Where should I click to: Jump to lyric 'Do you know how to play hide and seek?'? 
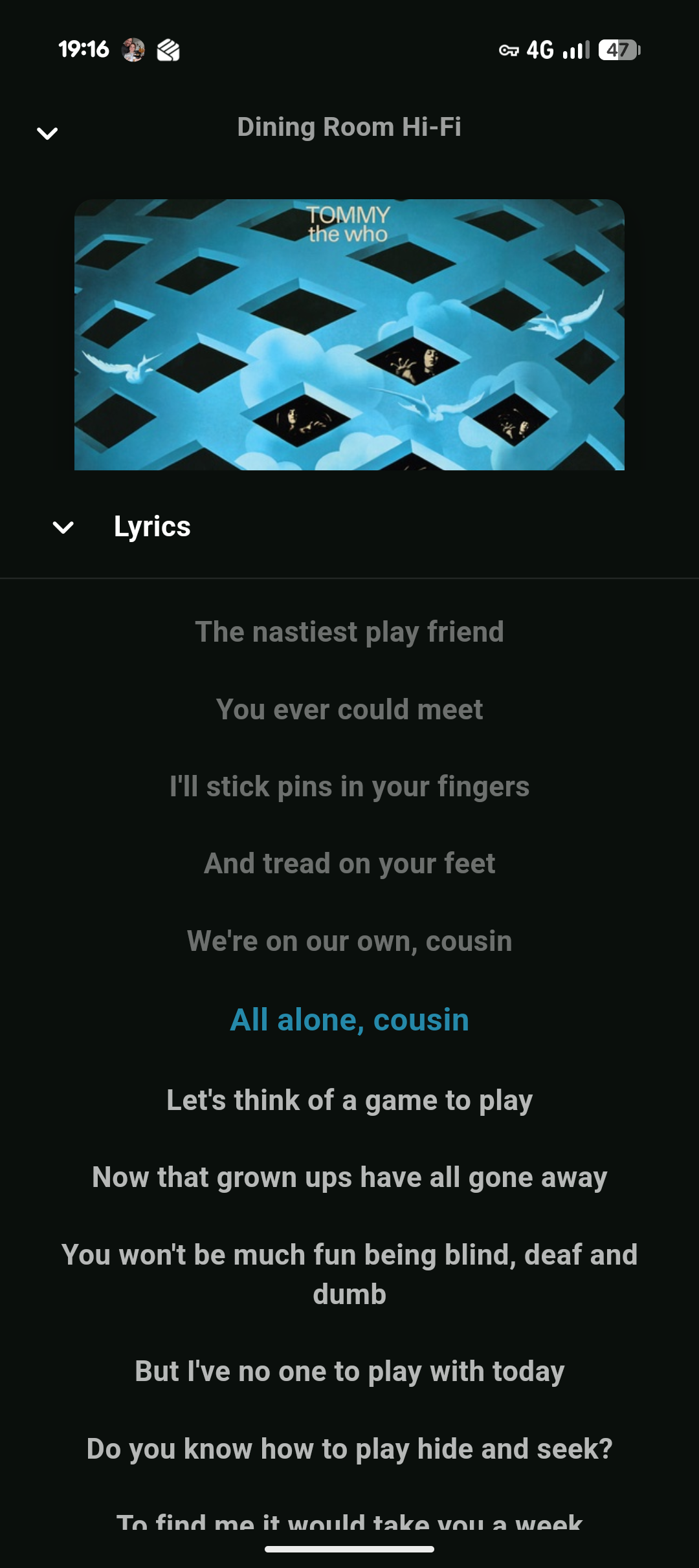pos(349,1449)
